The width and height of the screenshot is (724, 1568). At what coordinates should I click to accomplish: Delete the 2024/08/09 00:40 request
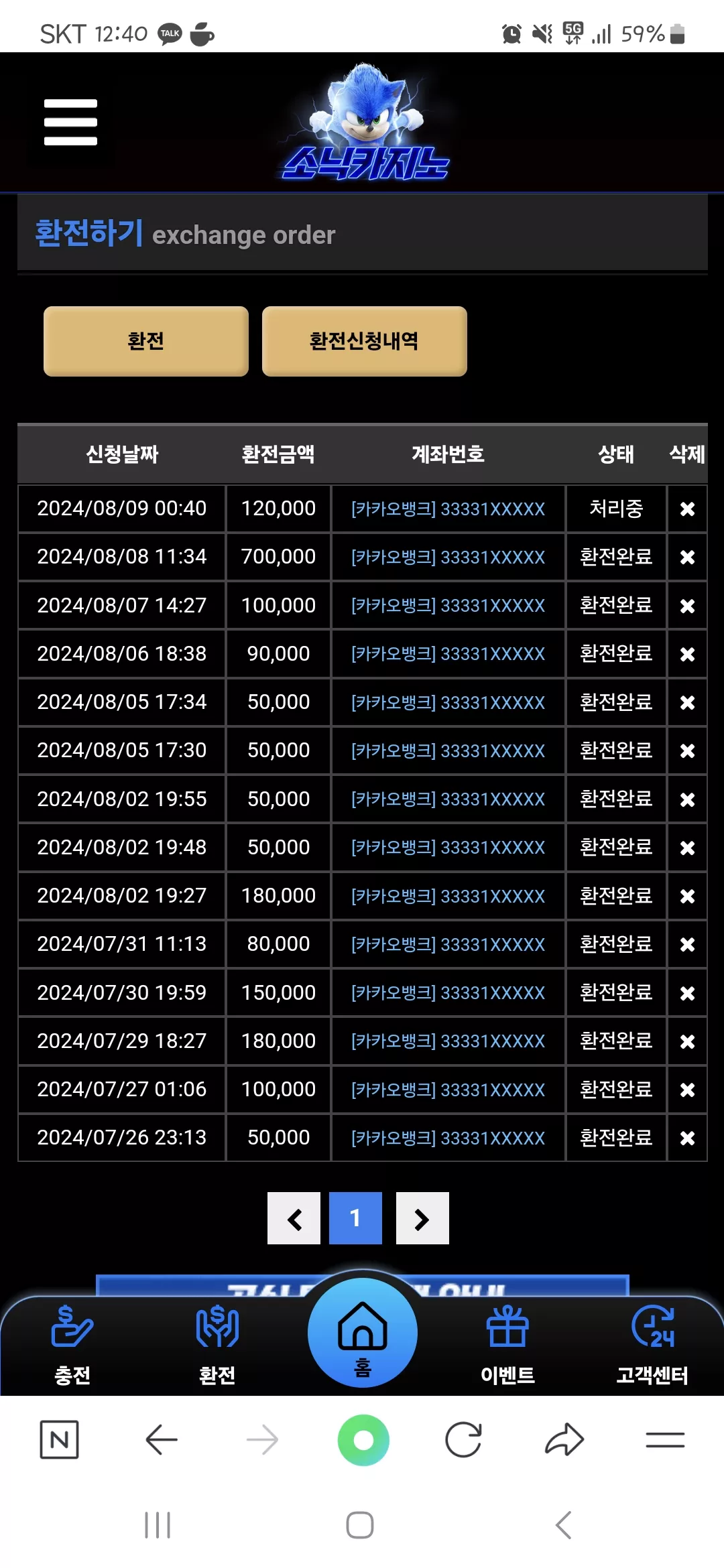(x=687, y=509)
